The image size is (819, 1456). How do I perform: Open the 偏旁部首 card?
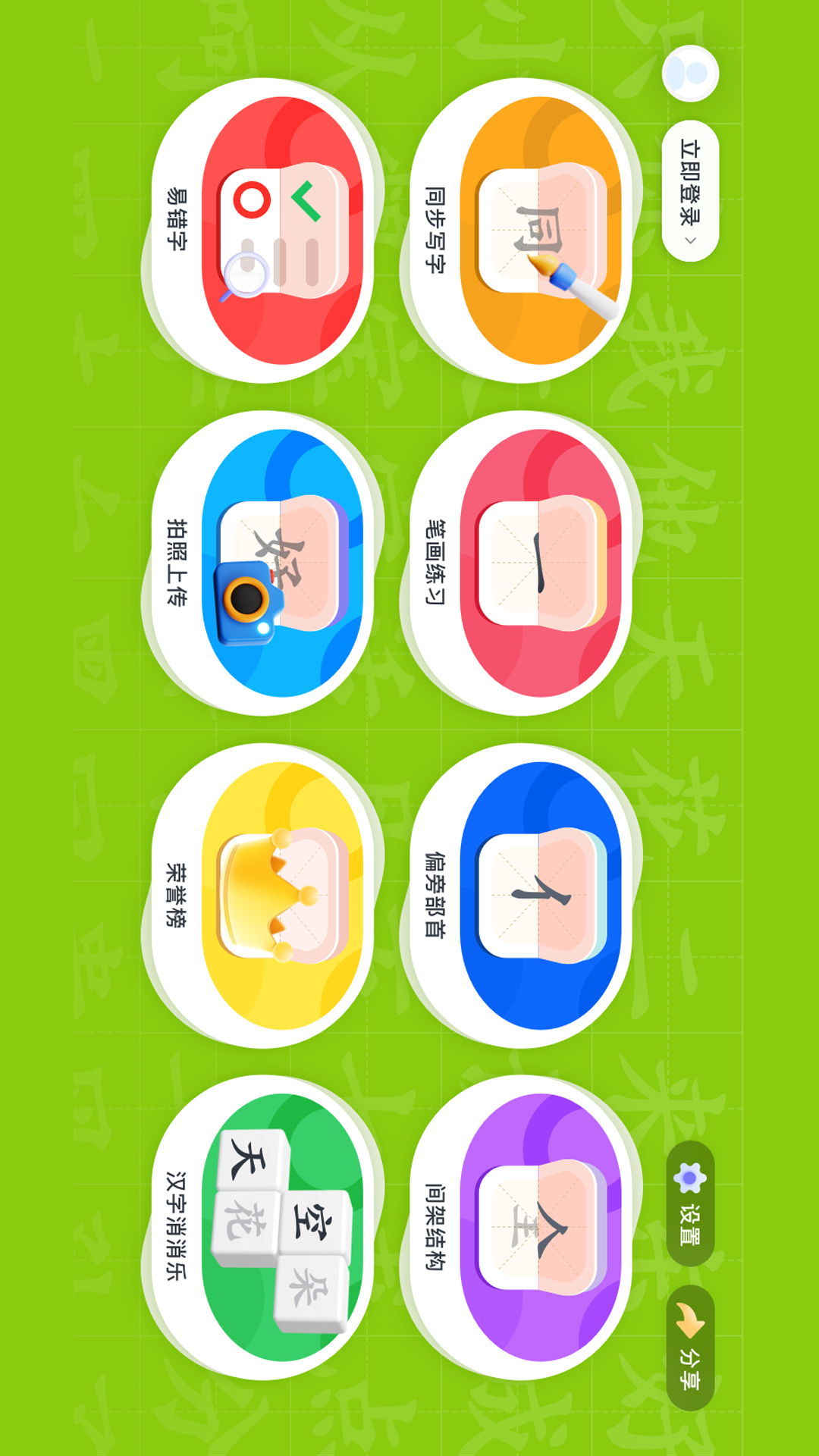[523, 896]
